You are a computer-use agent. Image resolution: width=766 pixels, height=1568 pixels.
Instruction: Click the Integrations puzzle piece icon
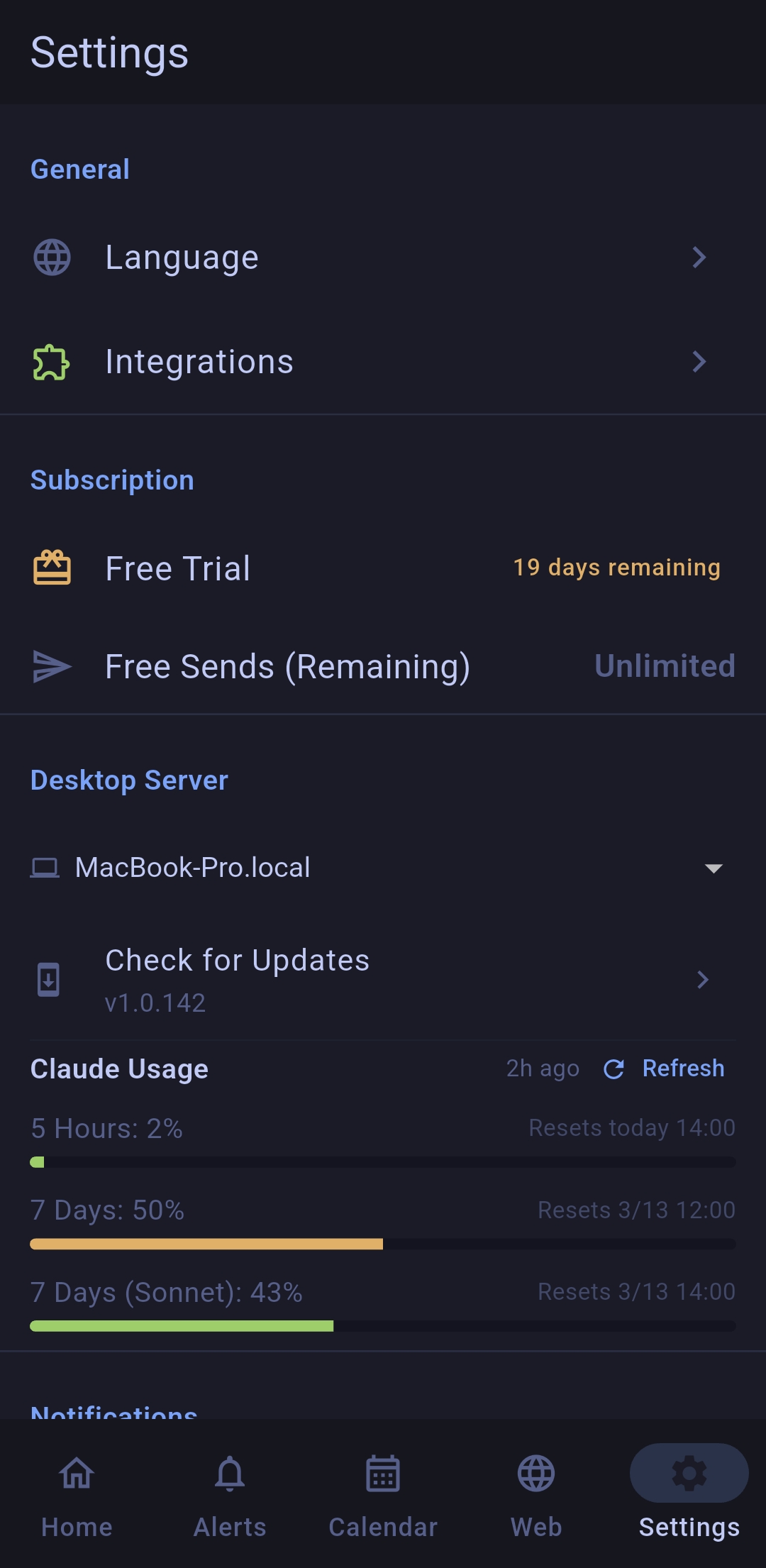tap(50, 362)
